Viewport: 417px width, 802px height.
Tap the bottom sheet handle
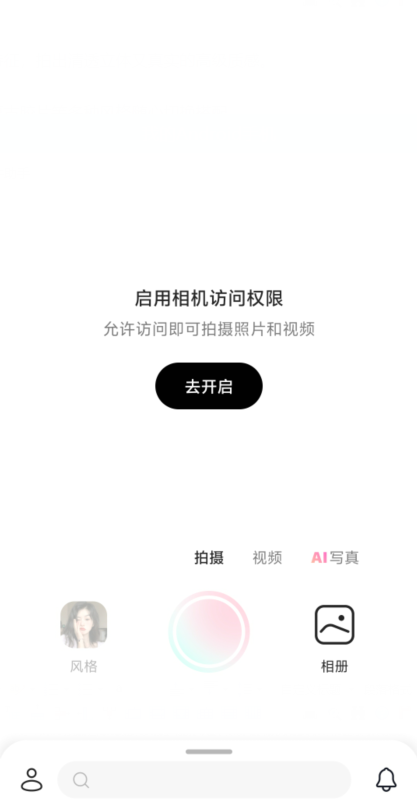[209, 751]
